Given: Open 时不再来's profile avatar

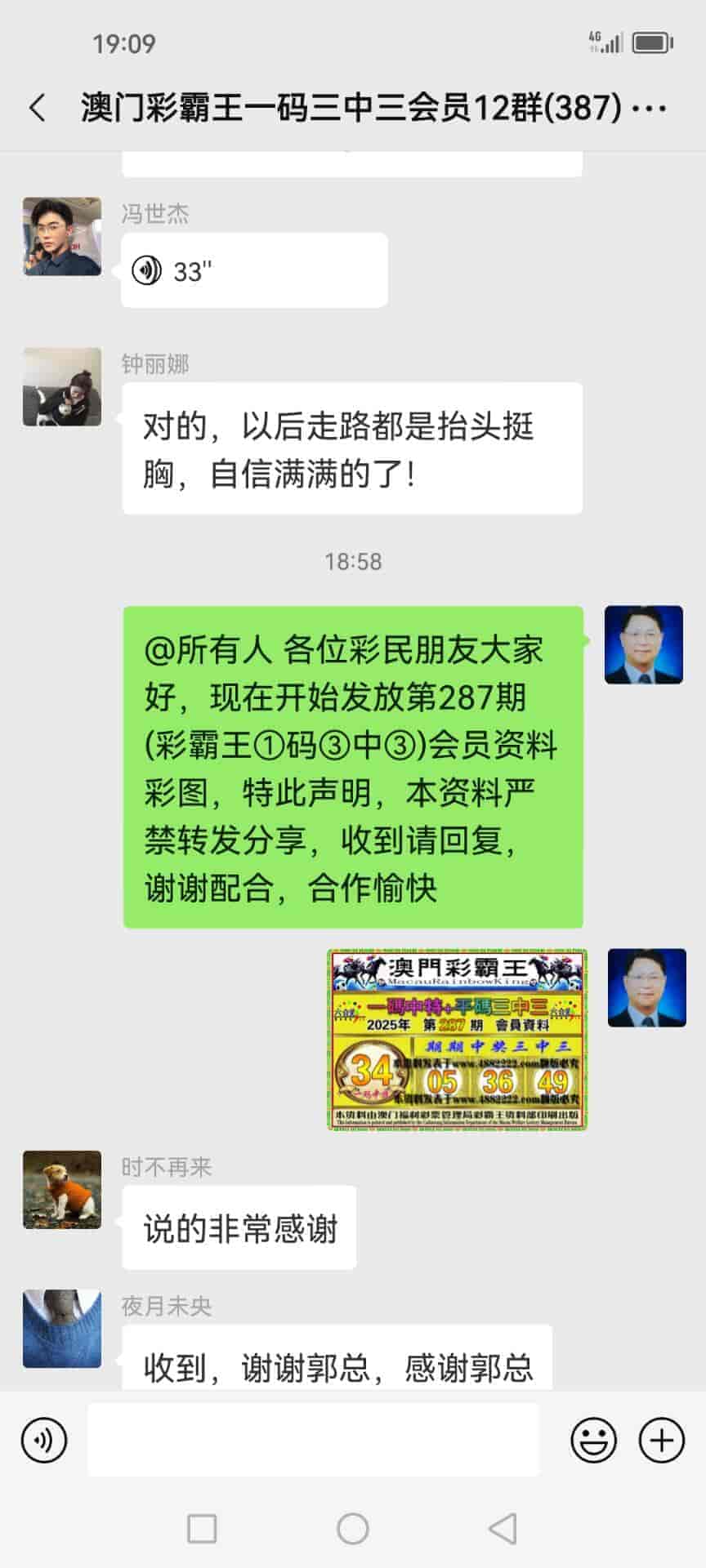Looking at the screenshot, I should click(62, 1190).
